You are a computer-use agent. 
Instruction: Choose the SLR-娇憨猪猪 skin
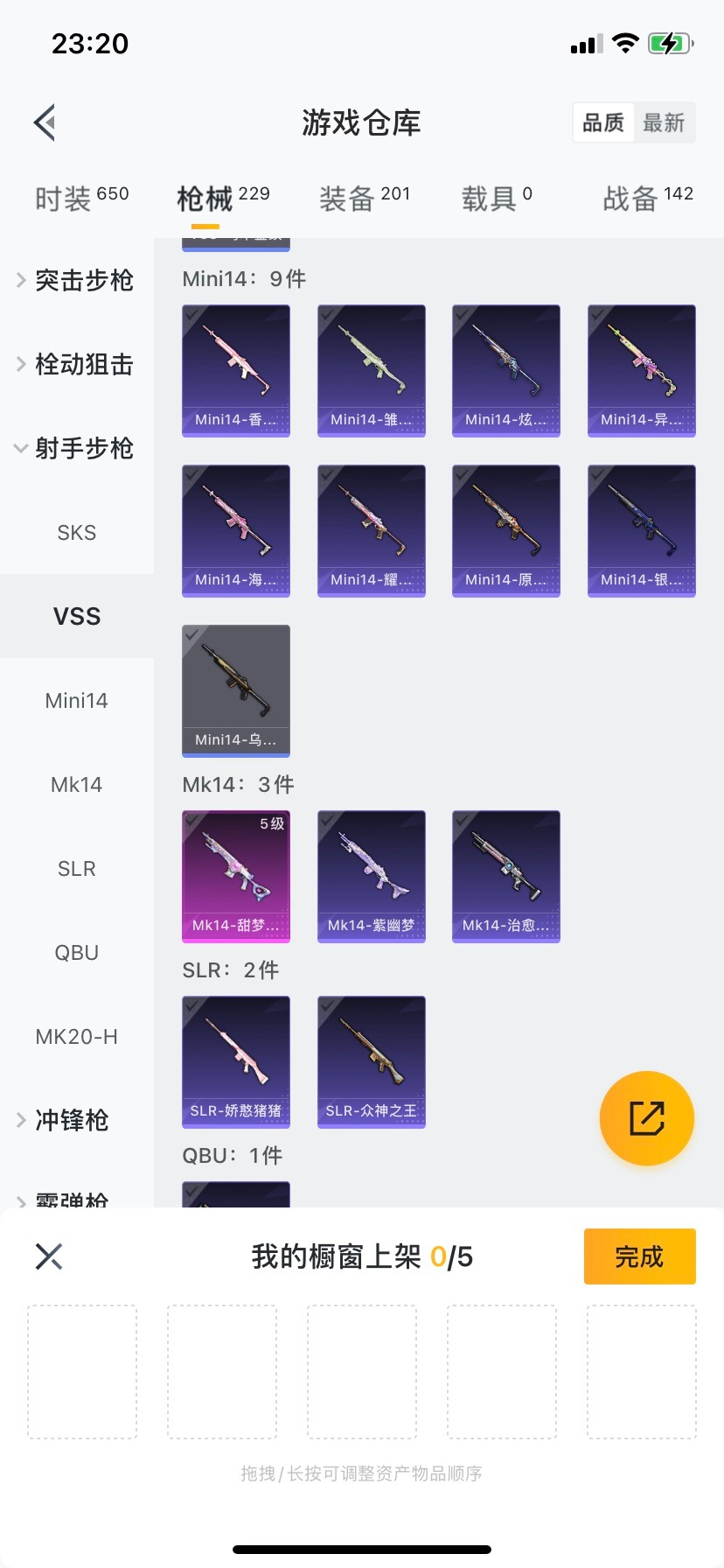[236, 1061]
